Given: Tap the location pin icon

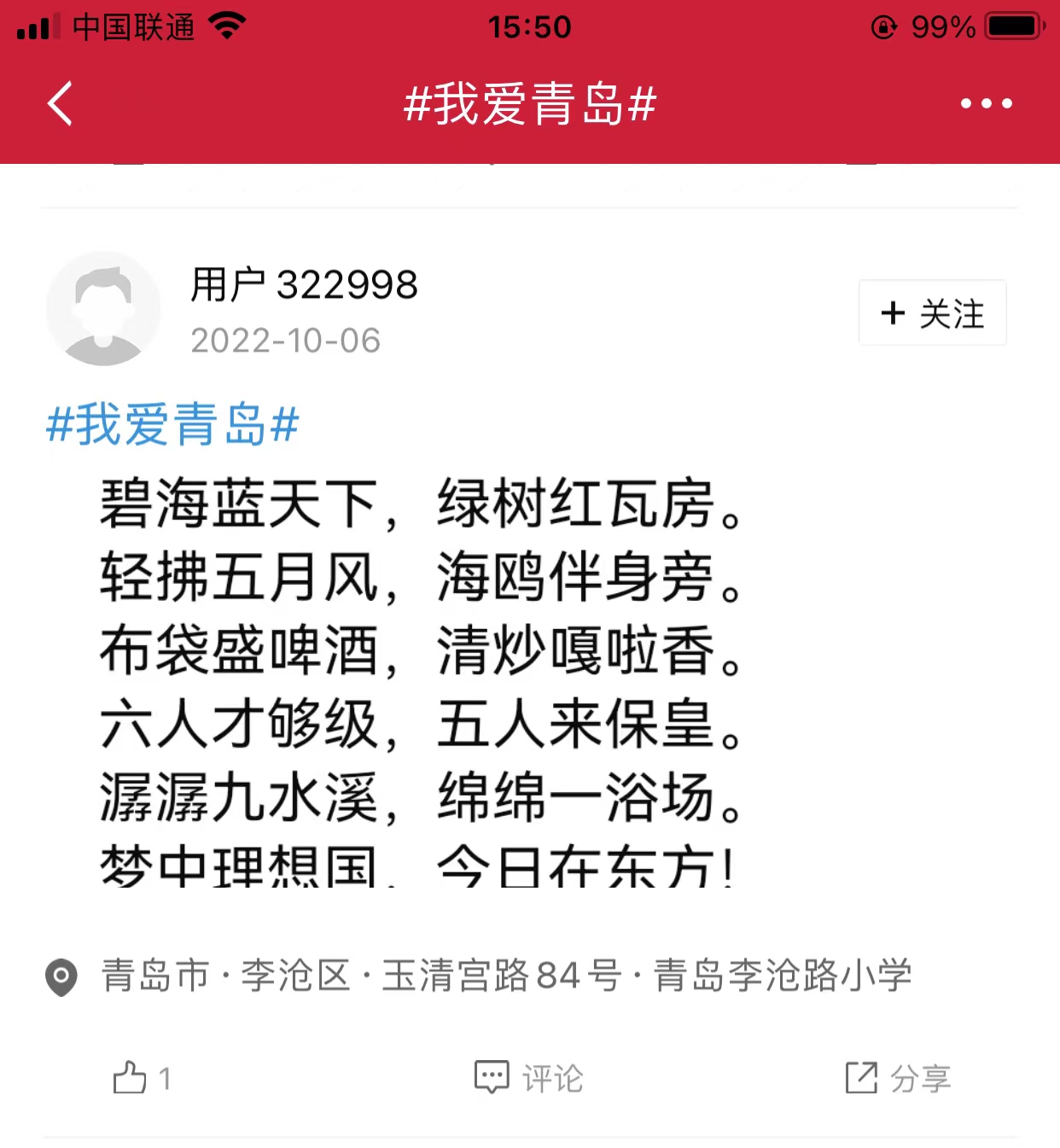Looking at the screenshot, I should pyautogui.click(x=60, y=976).
